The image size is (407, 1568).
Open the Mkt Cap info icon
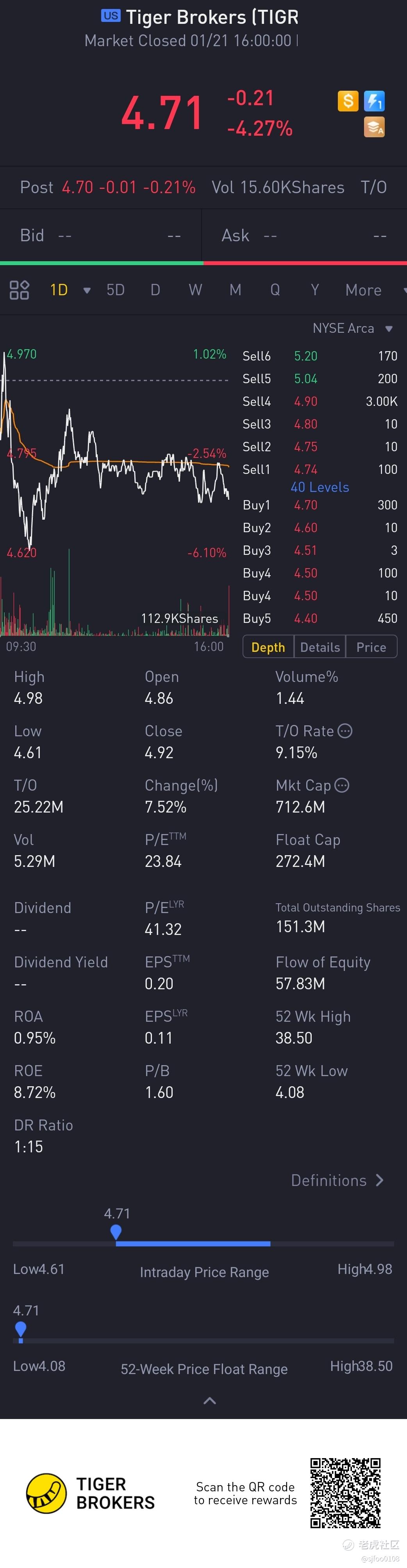coord(342,785)
